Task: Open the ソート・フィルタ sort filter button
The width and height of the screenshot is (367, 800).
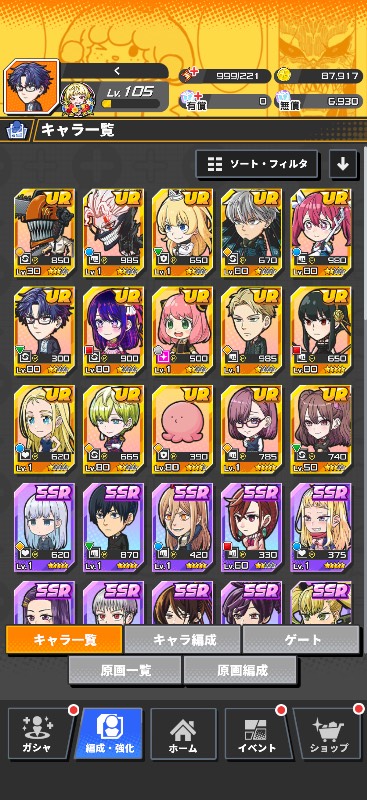Action: 256,164
